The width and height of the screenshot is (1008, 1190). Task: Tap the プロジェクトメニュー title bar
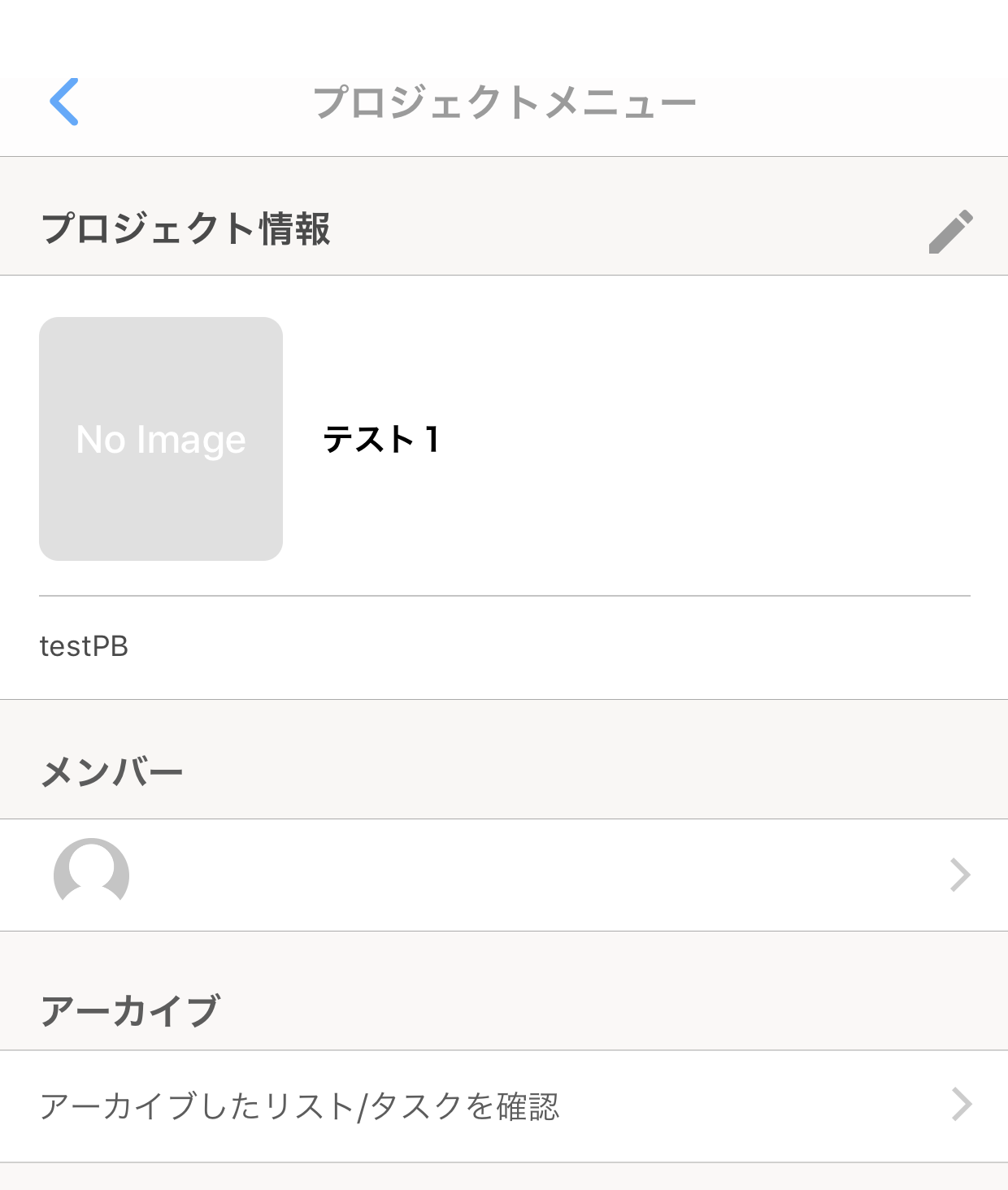click(504, 99)
